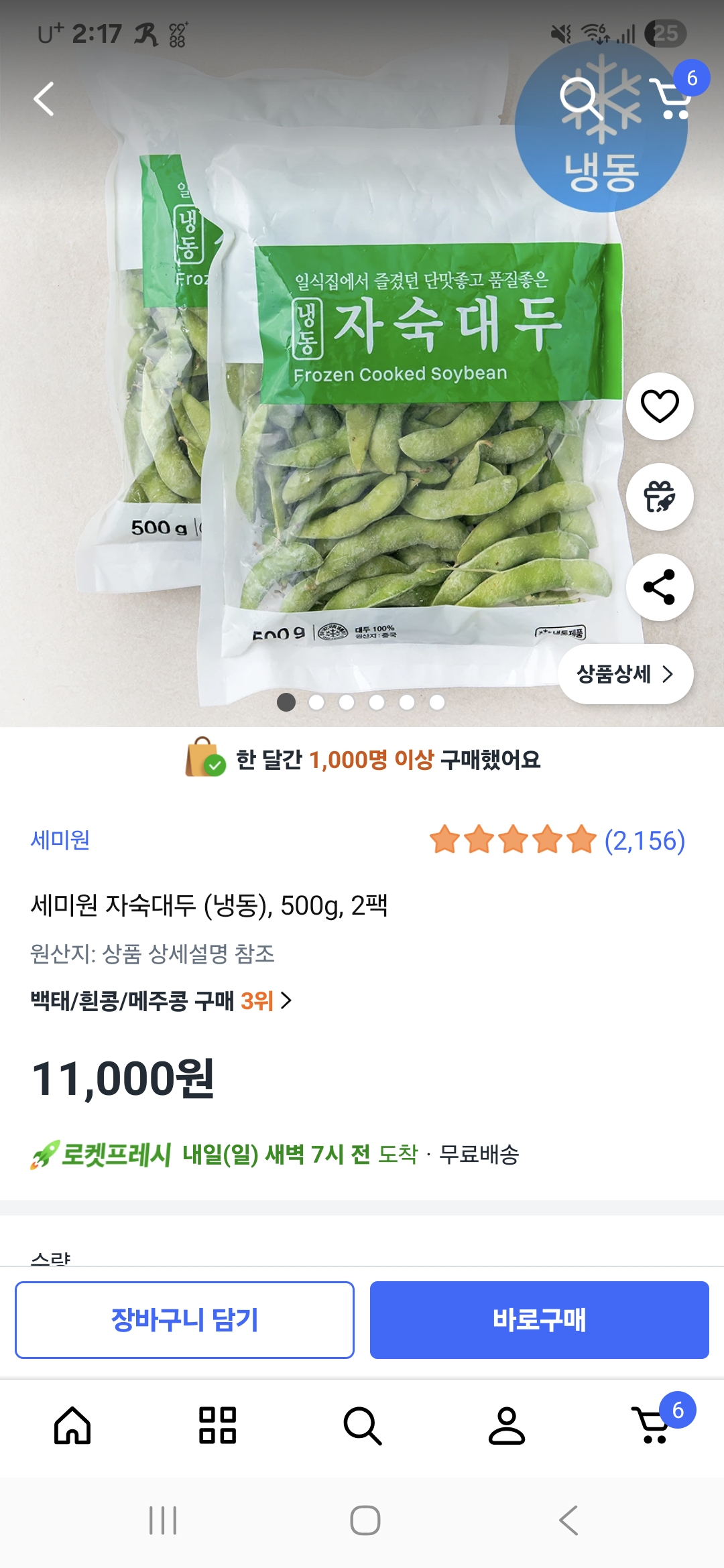Open 상품상세 product details

pos(625,674)
